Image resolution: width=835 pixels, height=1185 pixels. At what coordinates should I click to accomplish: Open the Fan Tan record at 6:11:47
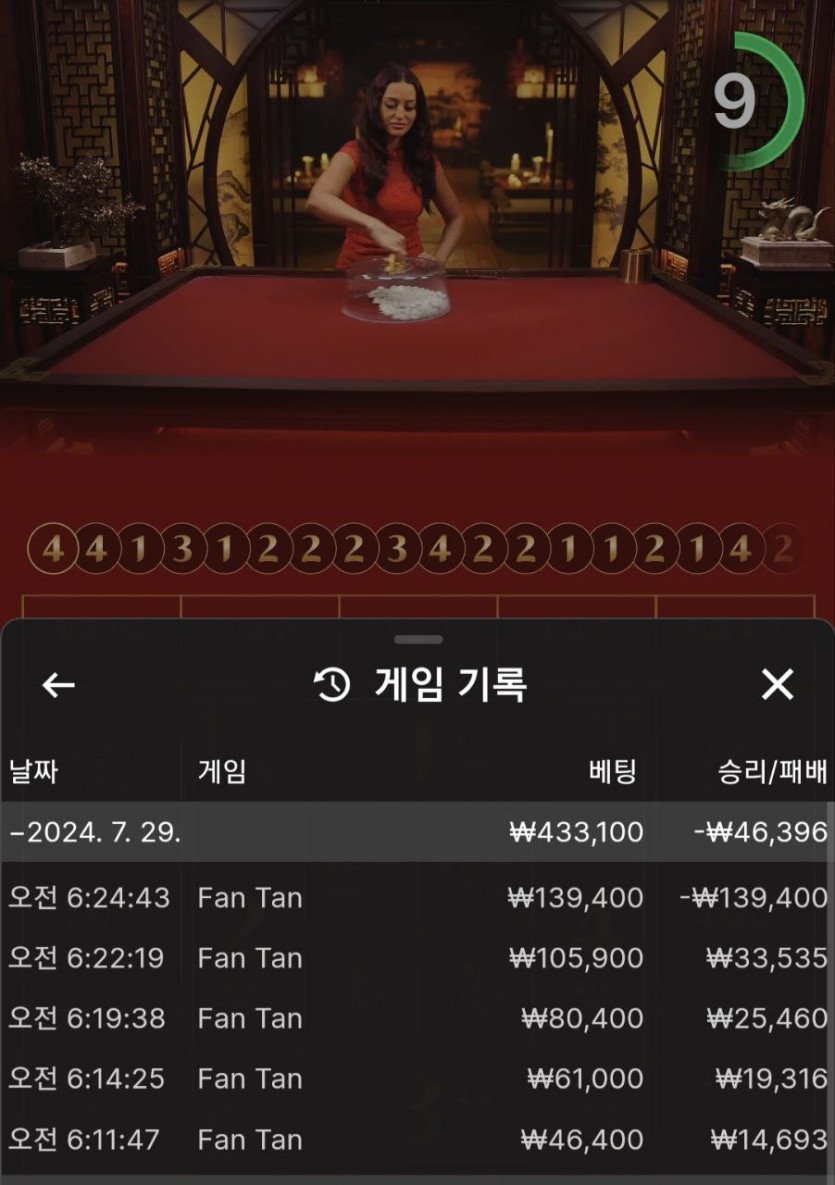pyautogui.click(x=417, y=1139)
